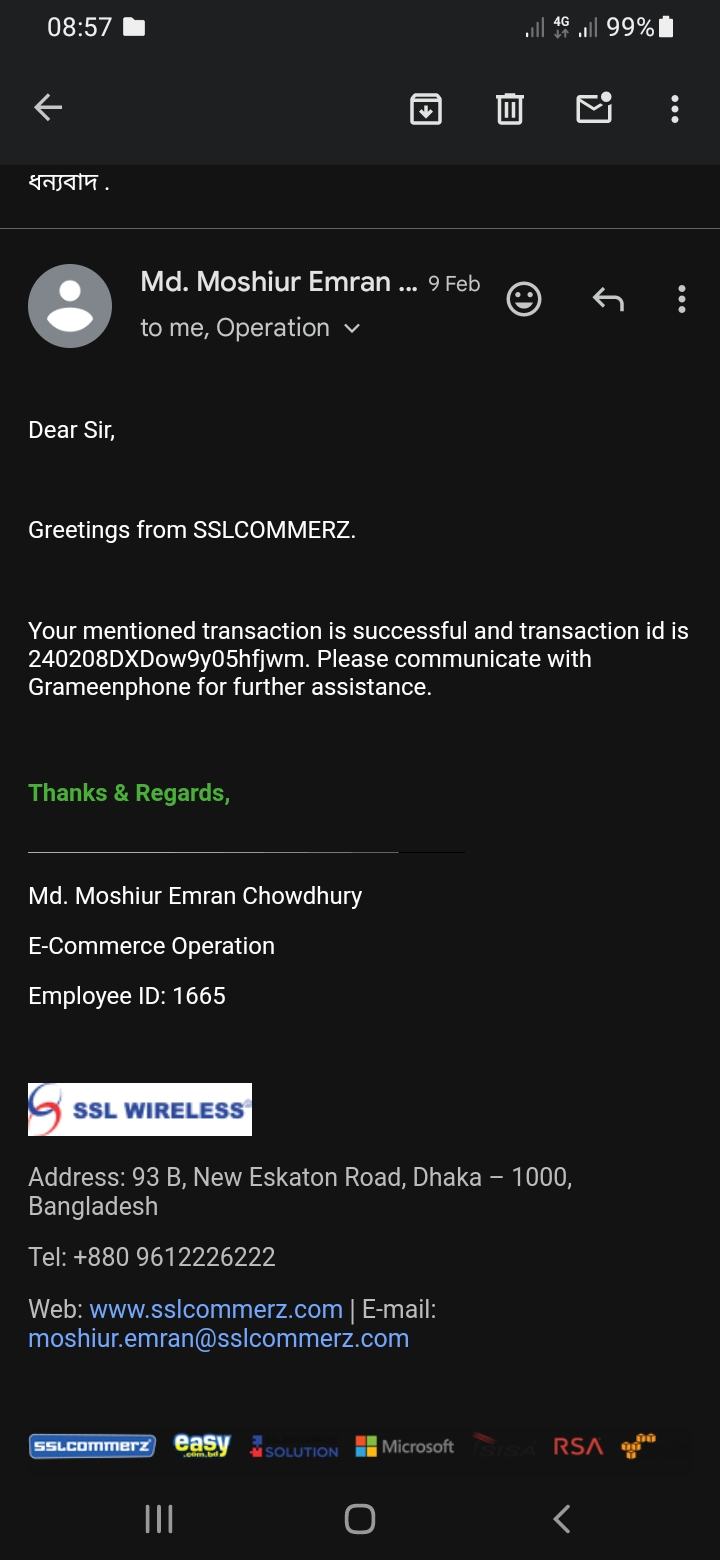Image resolution: width=720 pixels, height=1560 pixels.
Task: Open recent apps from the navigation bar
Action: click(159, 1519)
